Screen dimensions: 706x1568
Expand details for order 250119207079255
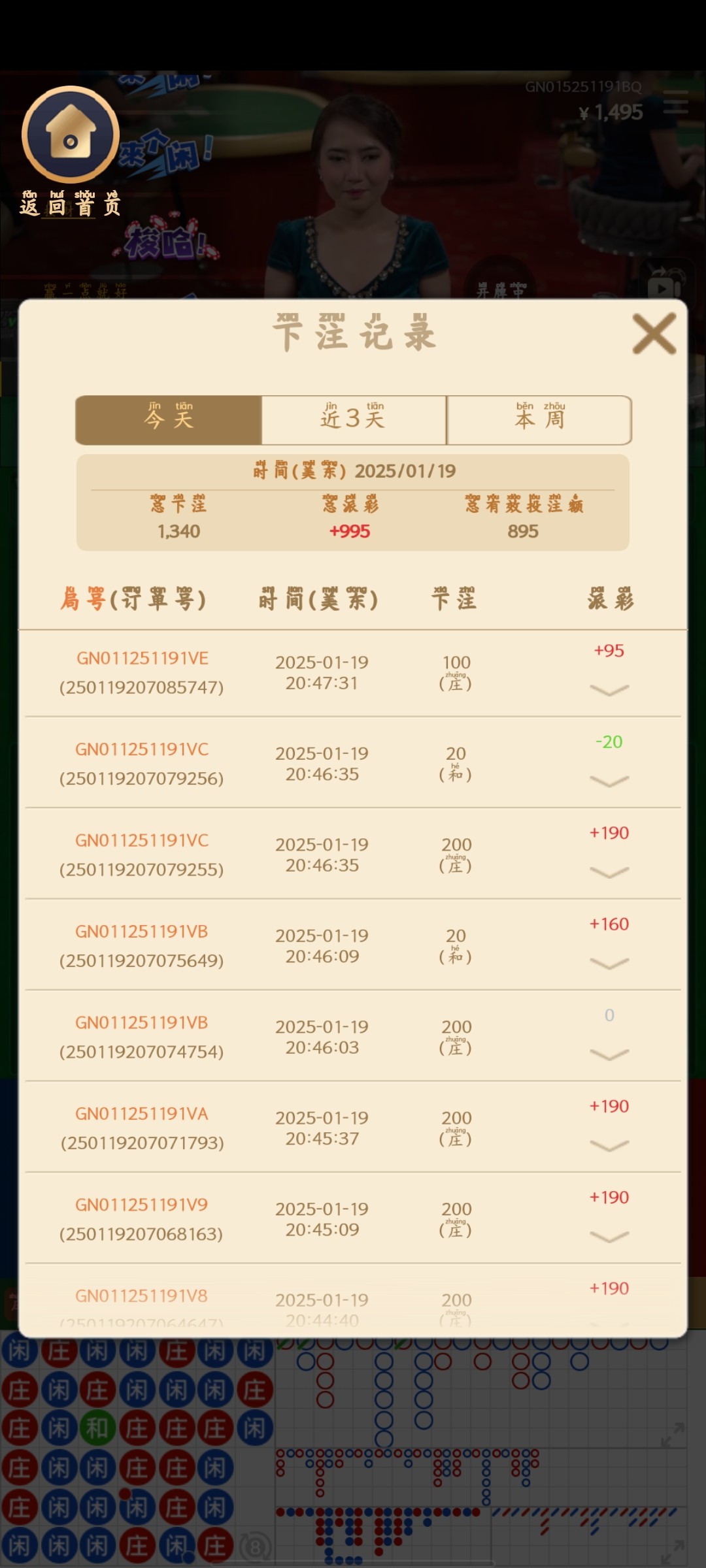609,872
